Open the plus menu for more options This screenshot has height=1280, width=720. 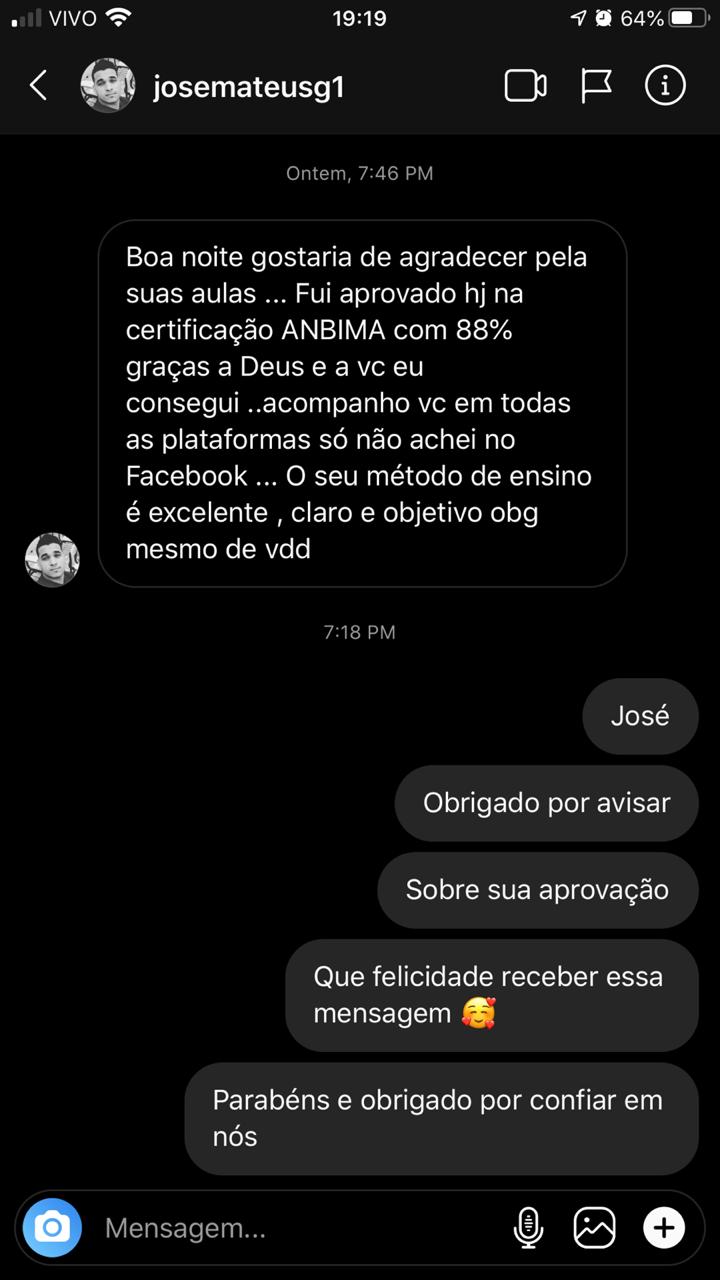(x=664, y=1227)
